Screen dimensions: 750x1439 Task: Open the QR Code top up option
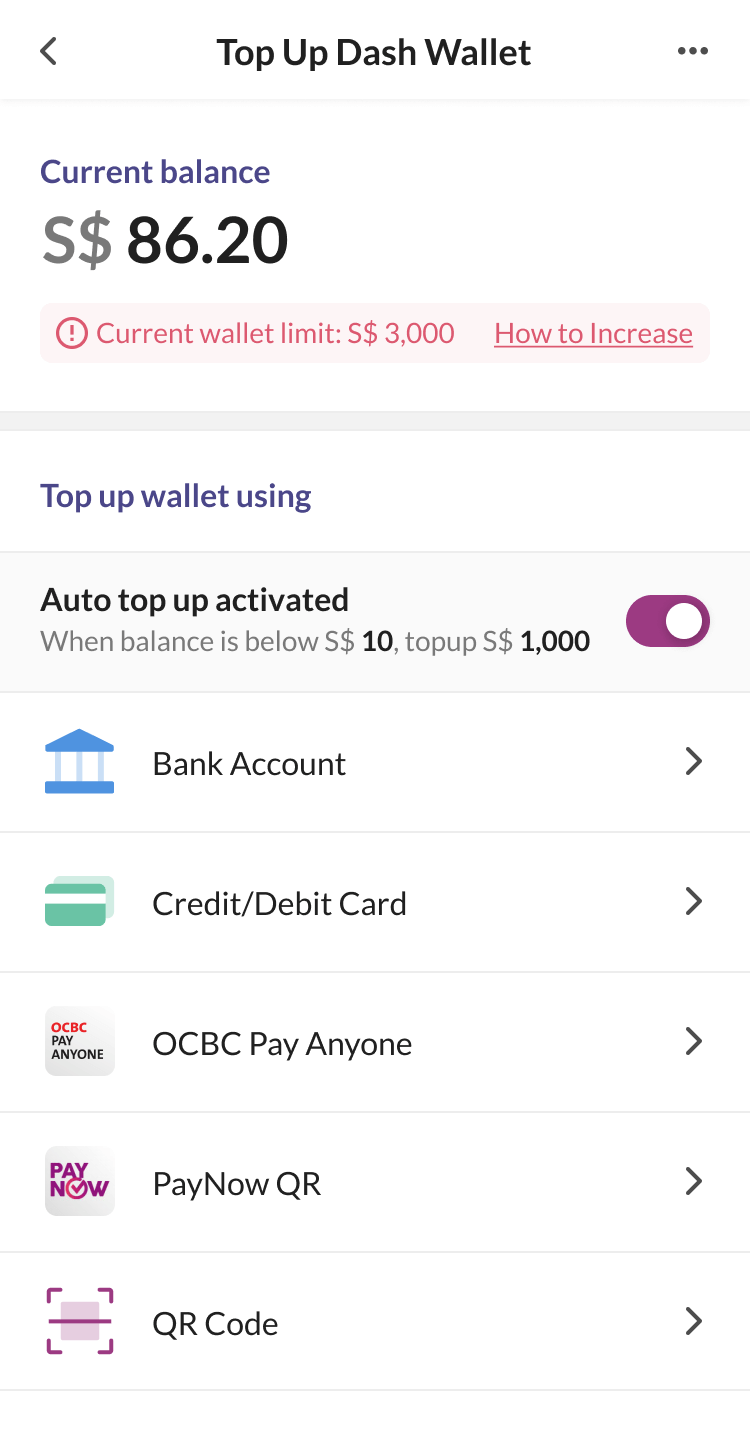375,1322
